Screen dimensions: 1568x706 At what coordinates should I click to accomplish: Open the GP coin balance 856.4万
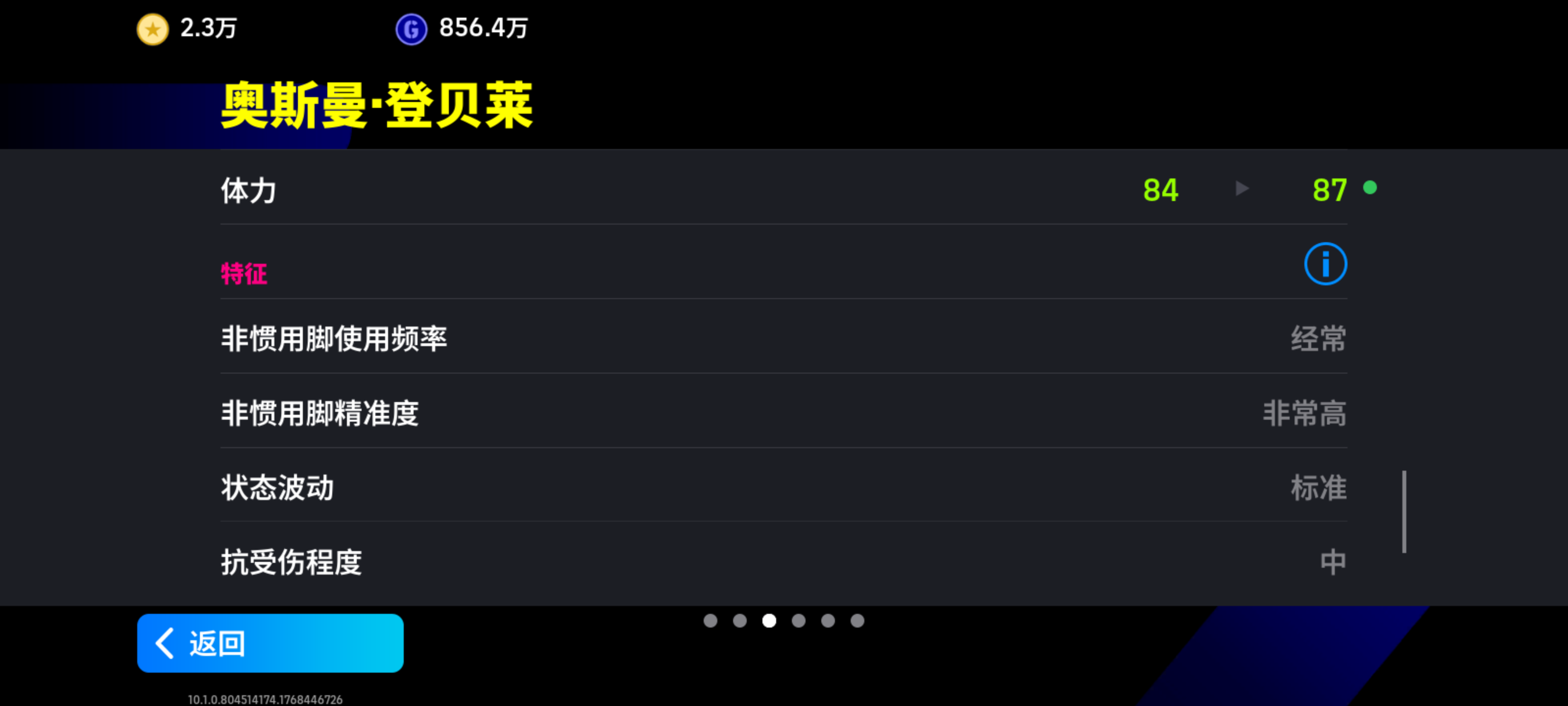tap(463, 28)
